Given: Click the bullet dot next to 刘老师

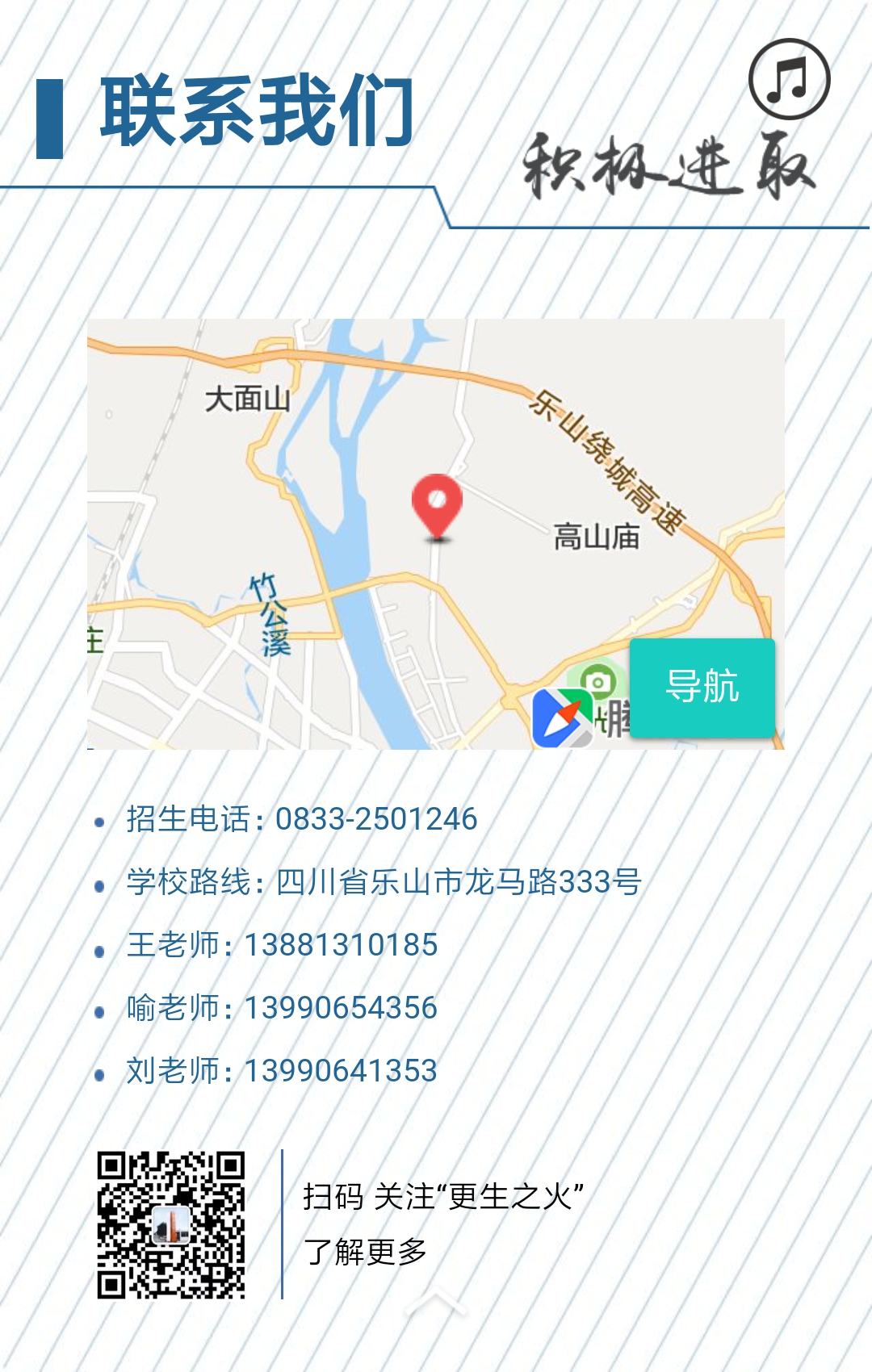Looking at the screenshot, I should tap(100, 1073).
